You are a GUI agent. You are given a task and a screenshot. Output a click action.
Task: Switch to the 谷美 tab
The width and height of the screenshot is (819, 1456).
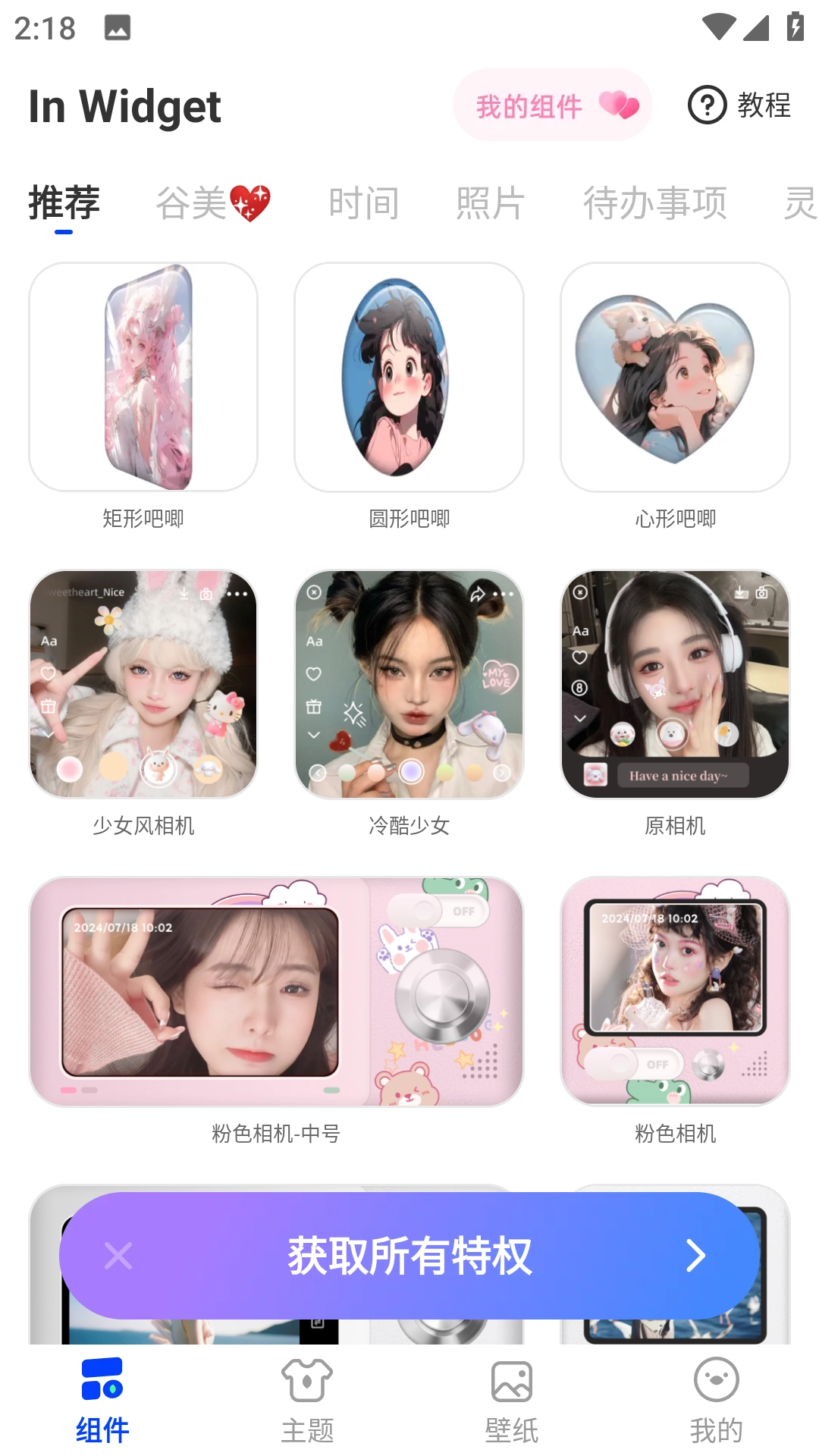coord(212,203)
